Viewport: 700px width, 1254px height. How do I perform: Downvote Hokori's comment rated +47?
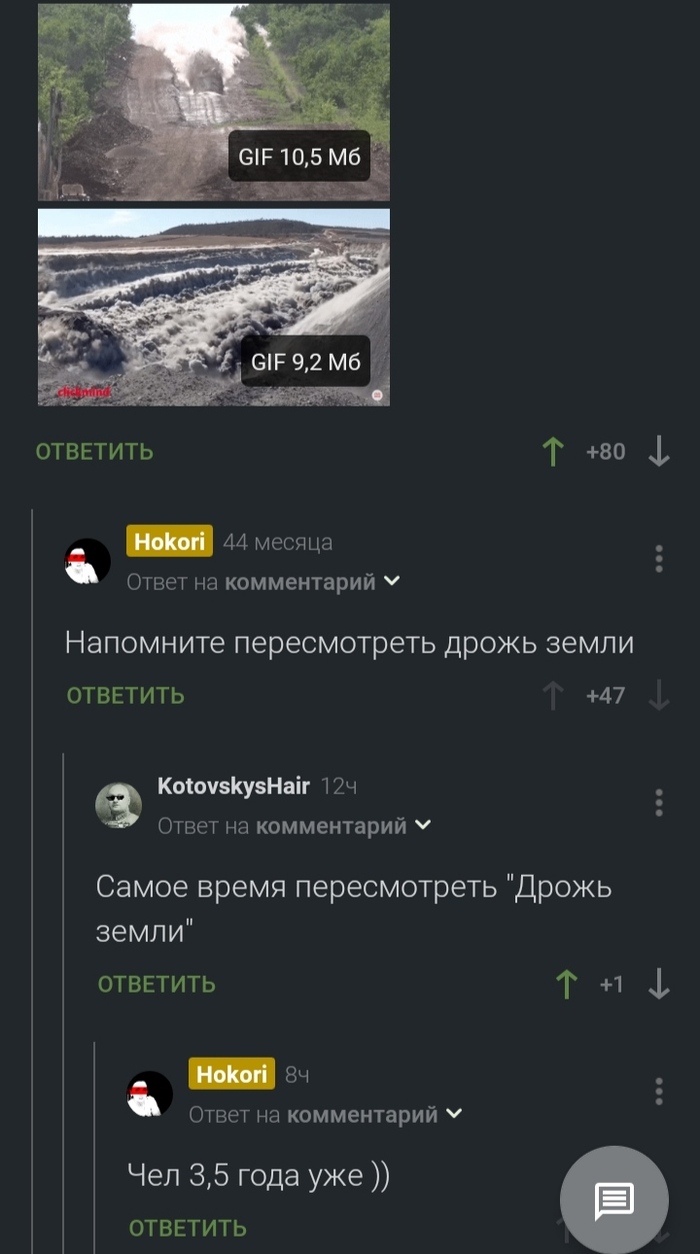click(658, 696)
